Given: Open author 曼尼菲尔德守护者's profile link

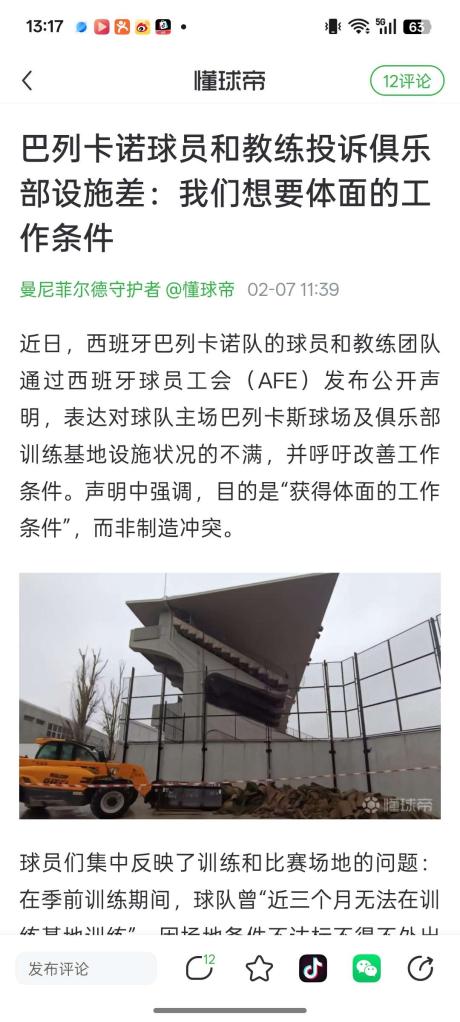Looking at the screenshot, I should pos(90,289).
